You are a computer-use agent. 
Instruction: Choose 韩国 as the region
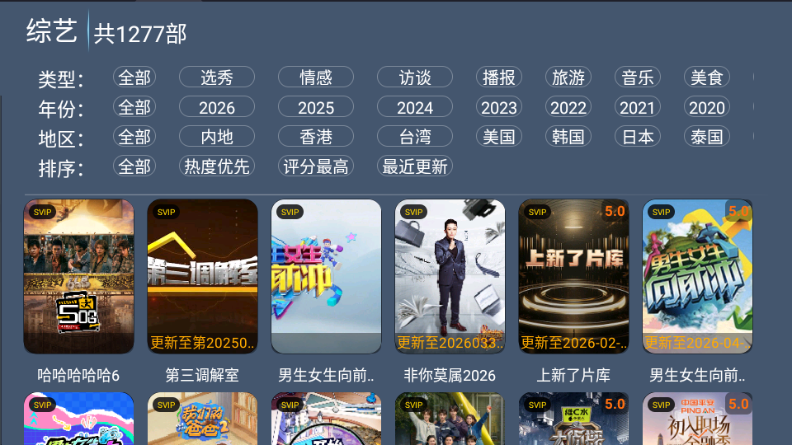click(x=568, y=137)
